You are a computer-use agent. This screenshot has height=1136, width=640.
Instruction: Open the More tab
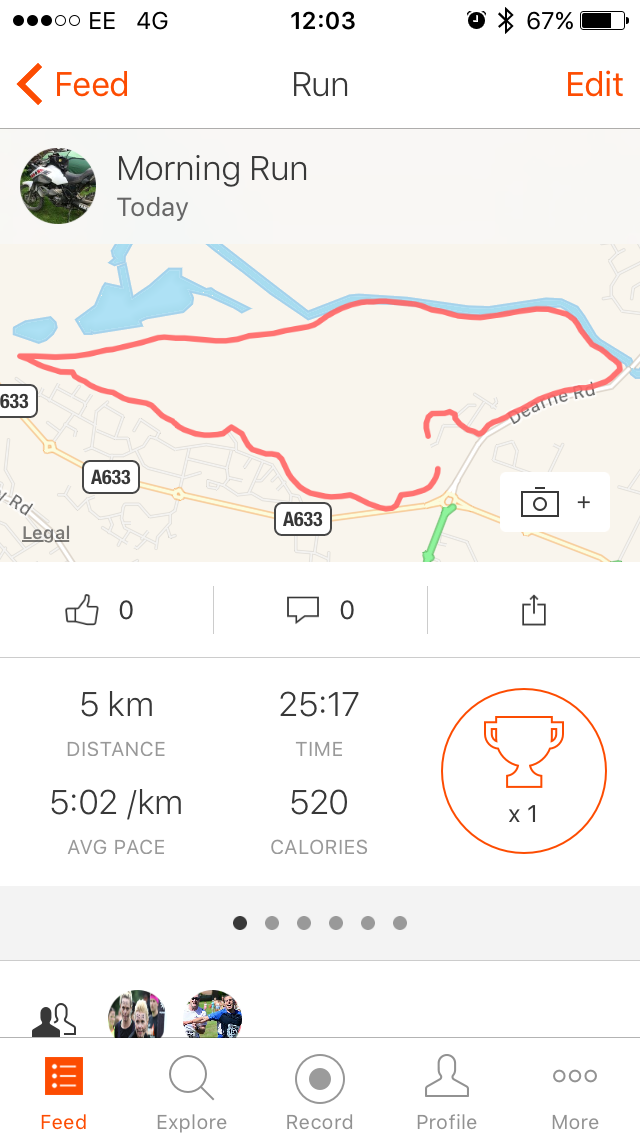pyautogui.click(x=575, y=1092)
